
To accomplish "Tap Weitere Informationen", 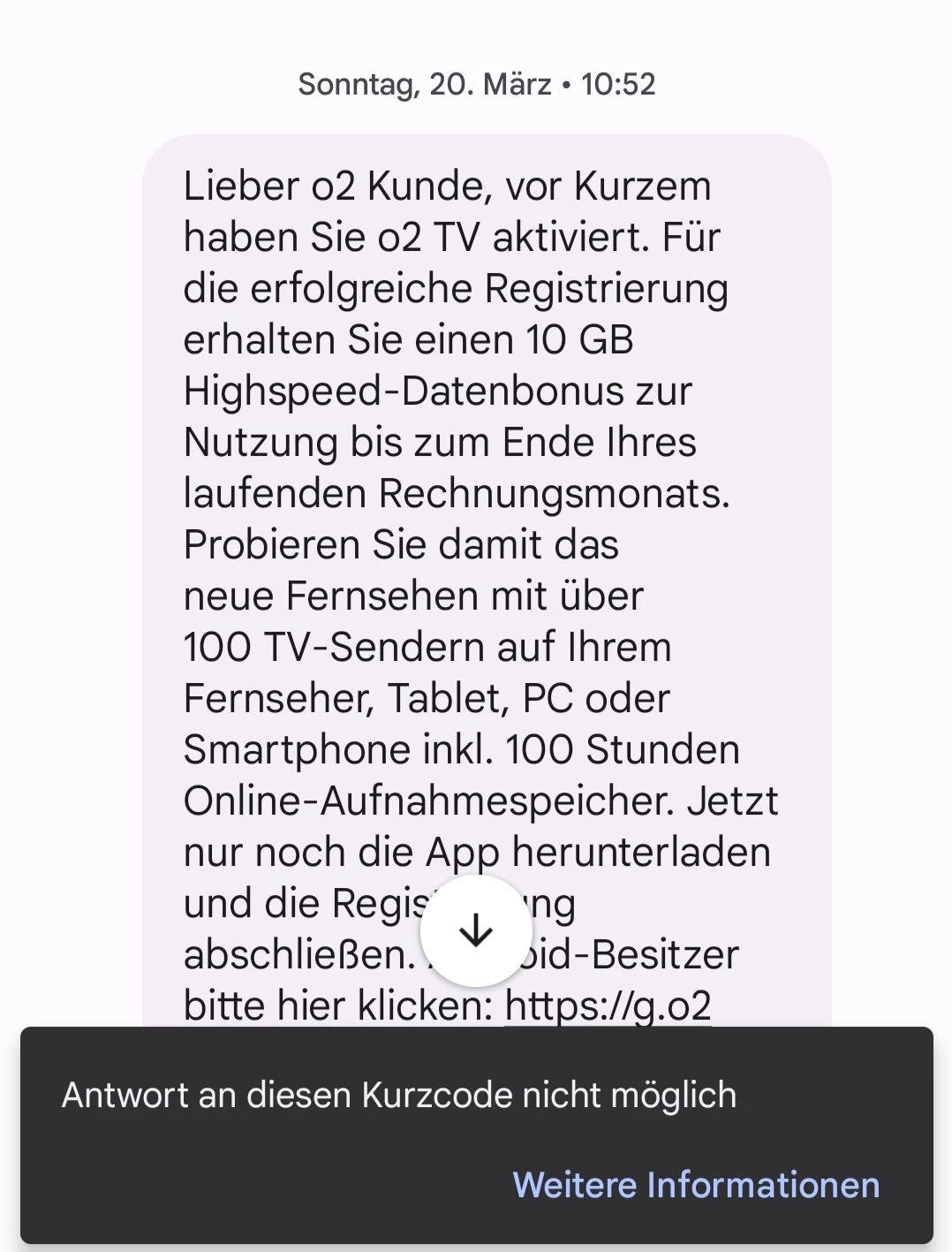I will [696, 1185].
